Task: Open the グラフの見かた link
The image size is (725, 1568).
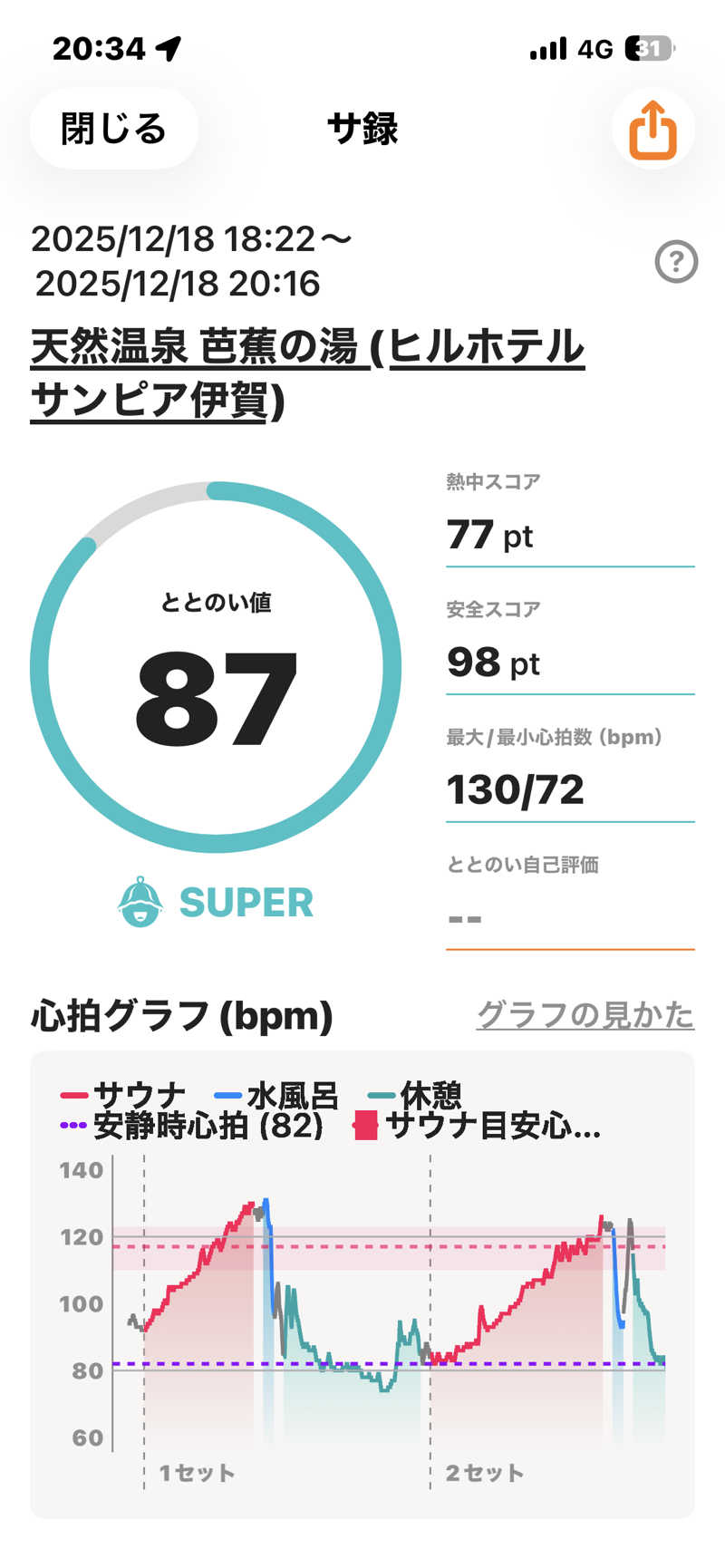Action: click(x=585, y=1015)
